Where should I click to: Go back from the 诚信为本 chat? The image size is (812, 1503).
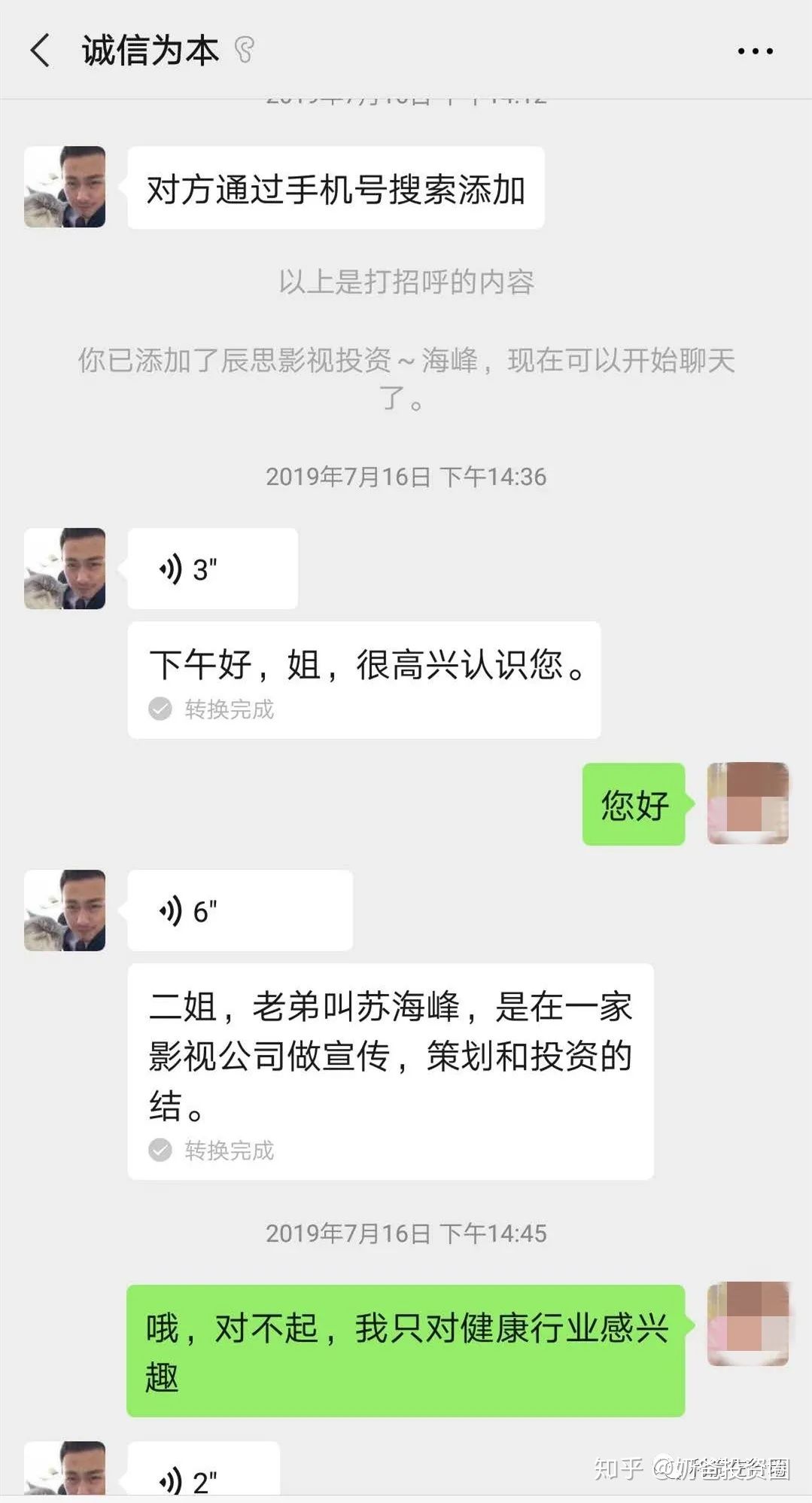point(41,51)
